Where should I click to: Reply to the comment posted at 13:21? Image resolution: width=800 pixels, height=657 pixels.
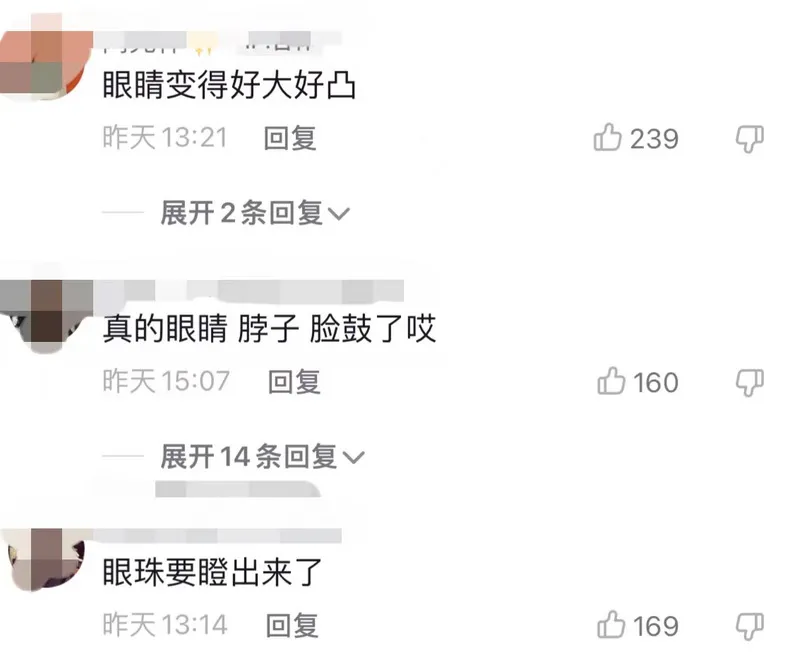pyautogui.click(x=290, y=138)
